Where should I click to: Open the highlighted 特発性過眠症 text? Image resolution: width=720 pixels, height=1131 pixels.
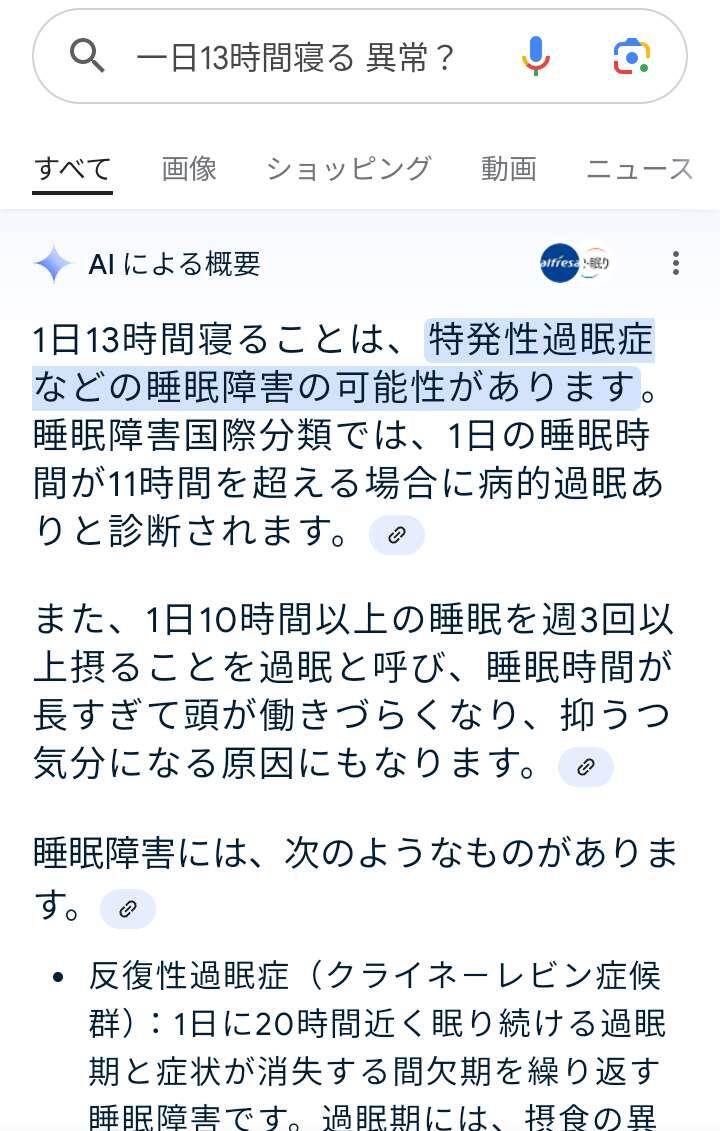coord(540,342)
